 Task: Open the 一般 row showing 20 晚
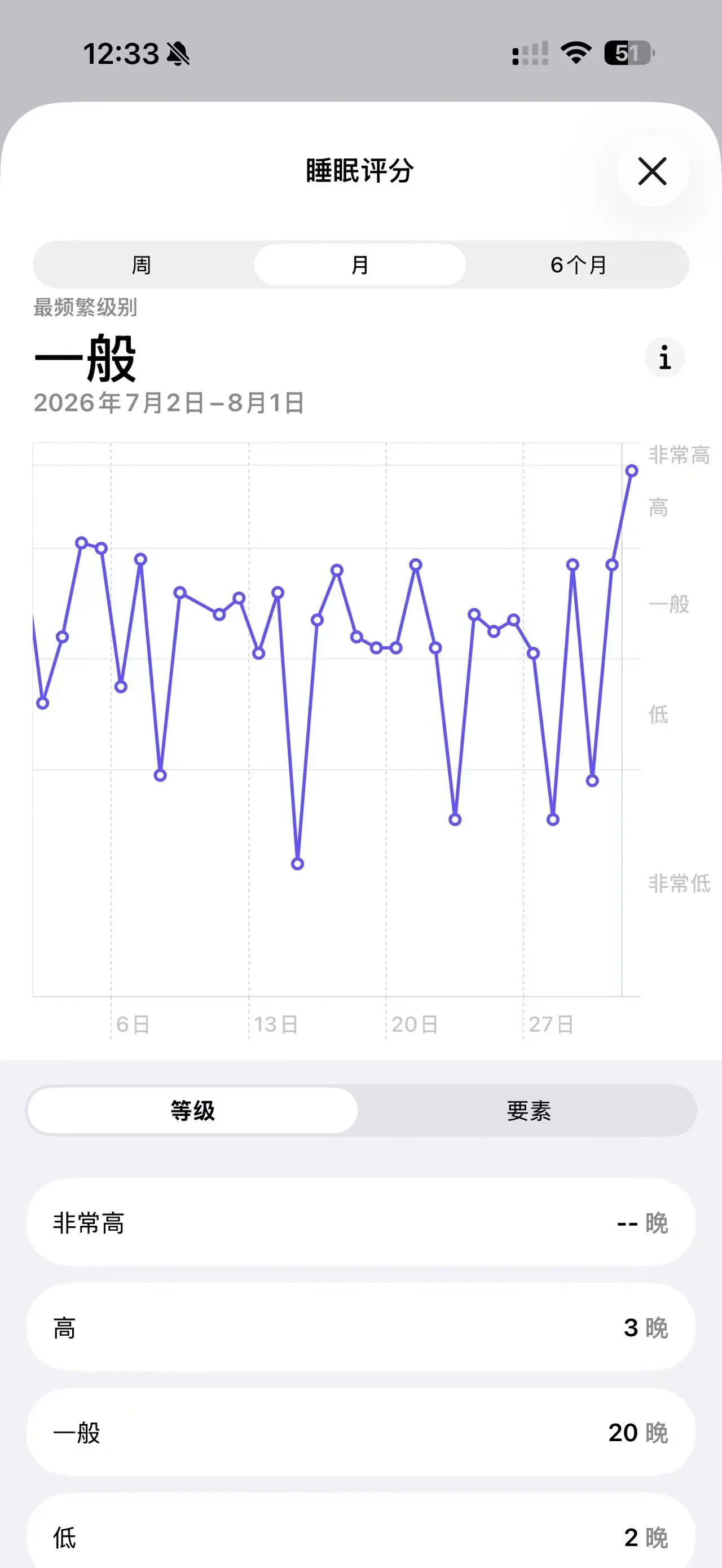pyautogui.click(x=361, y=1432)
